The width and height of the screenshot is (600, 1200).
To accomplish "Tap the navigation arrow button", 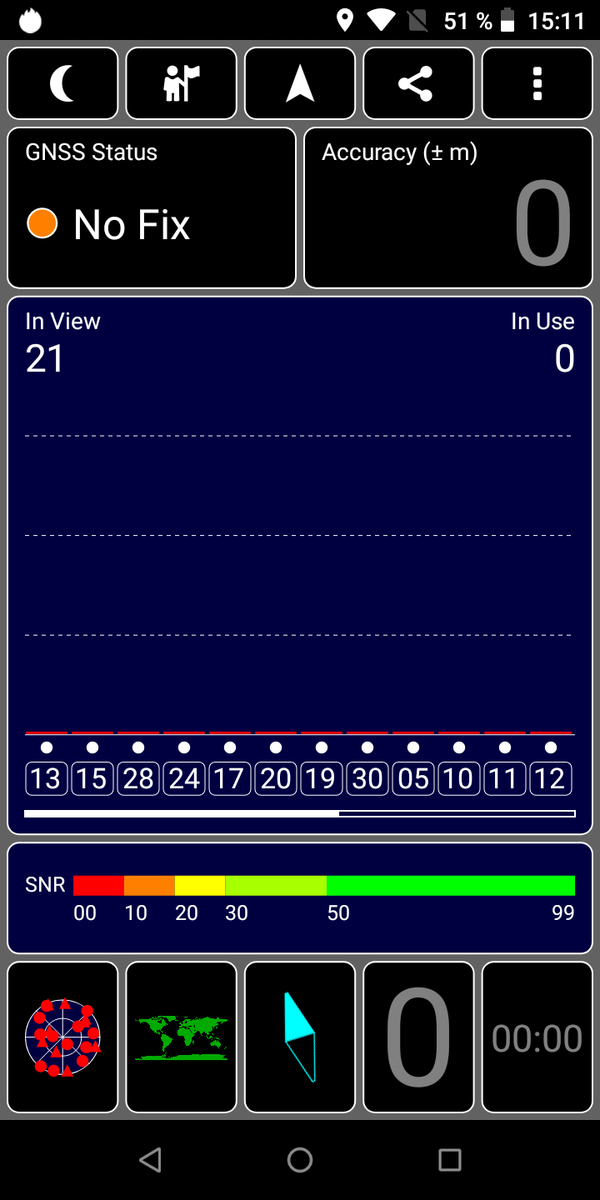I will [x=300, y=84].
